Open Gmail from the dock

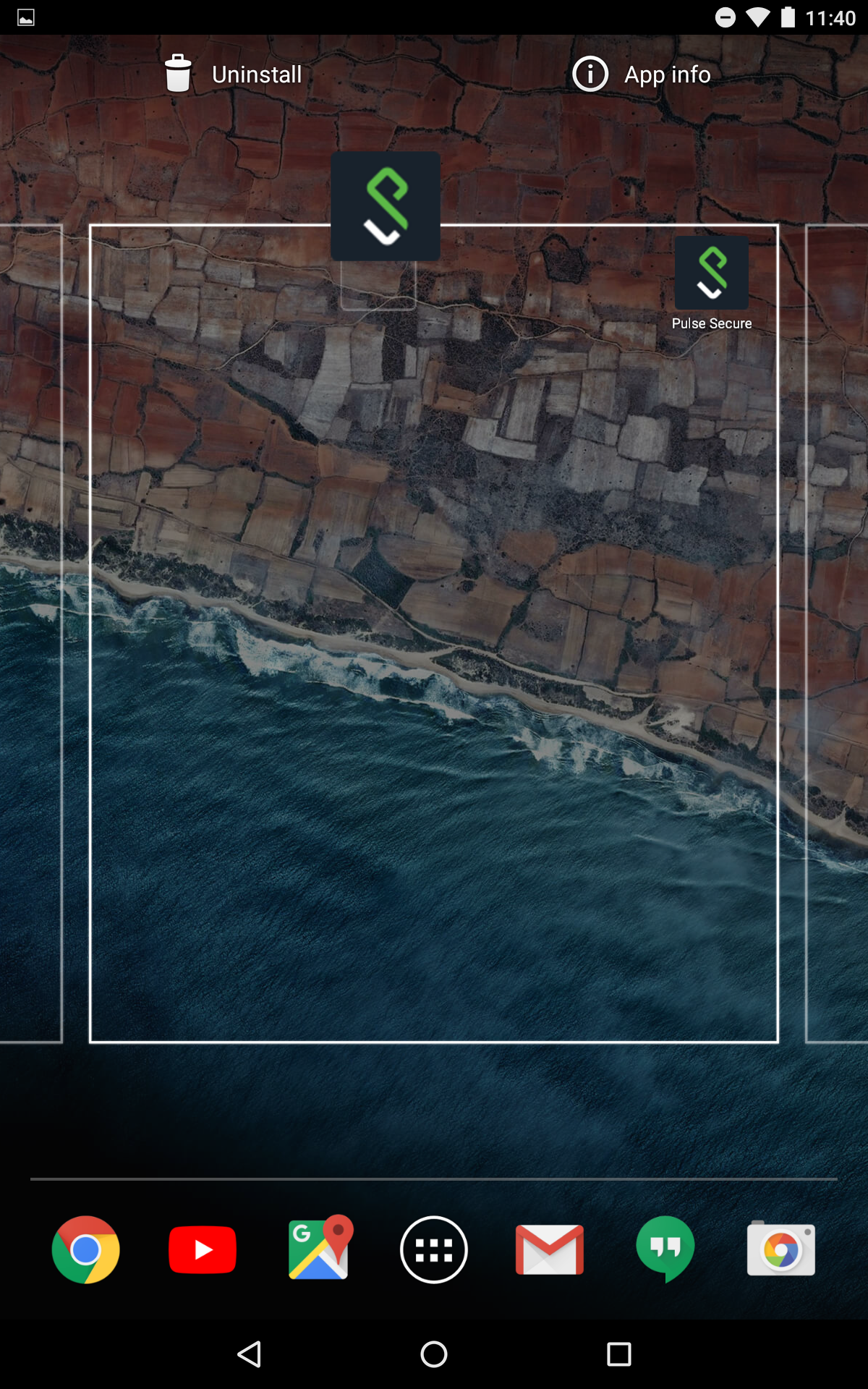550,1249
